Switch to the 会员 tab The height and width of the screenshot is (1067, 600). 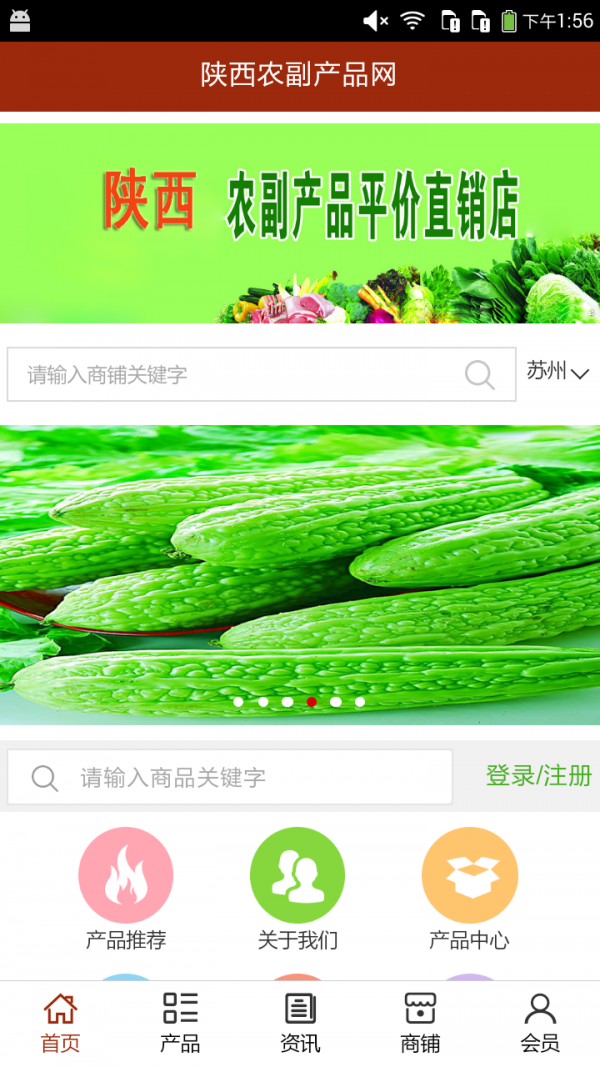point(540,1023)
